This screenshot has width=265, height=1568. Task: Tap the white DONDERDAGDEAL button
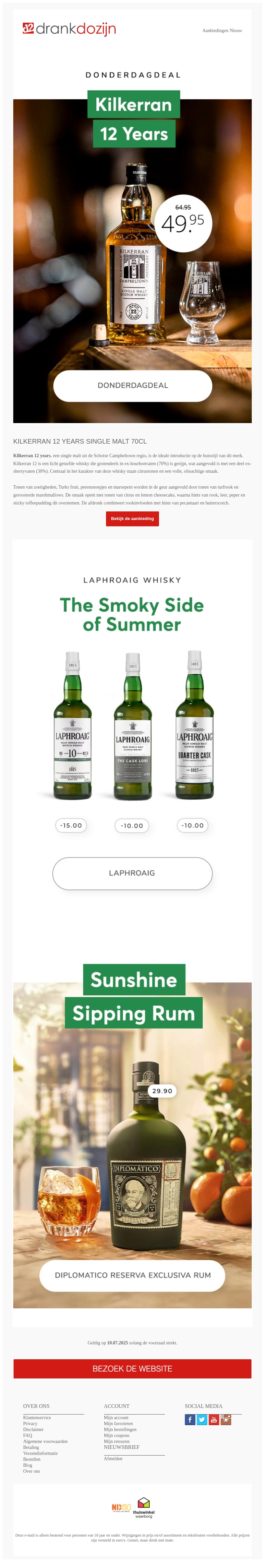pos(133,385)
